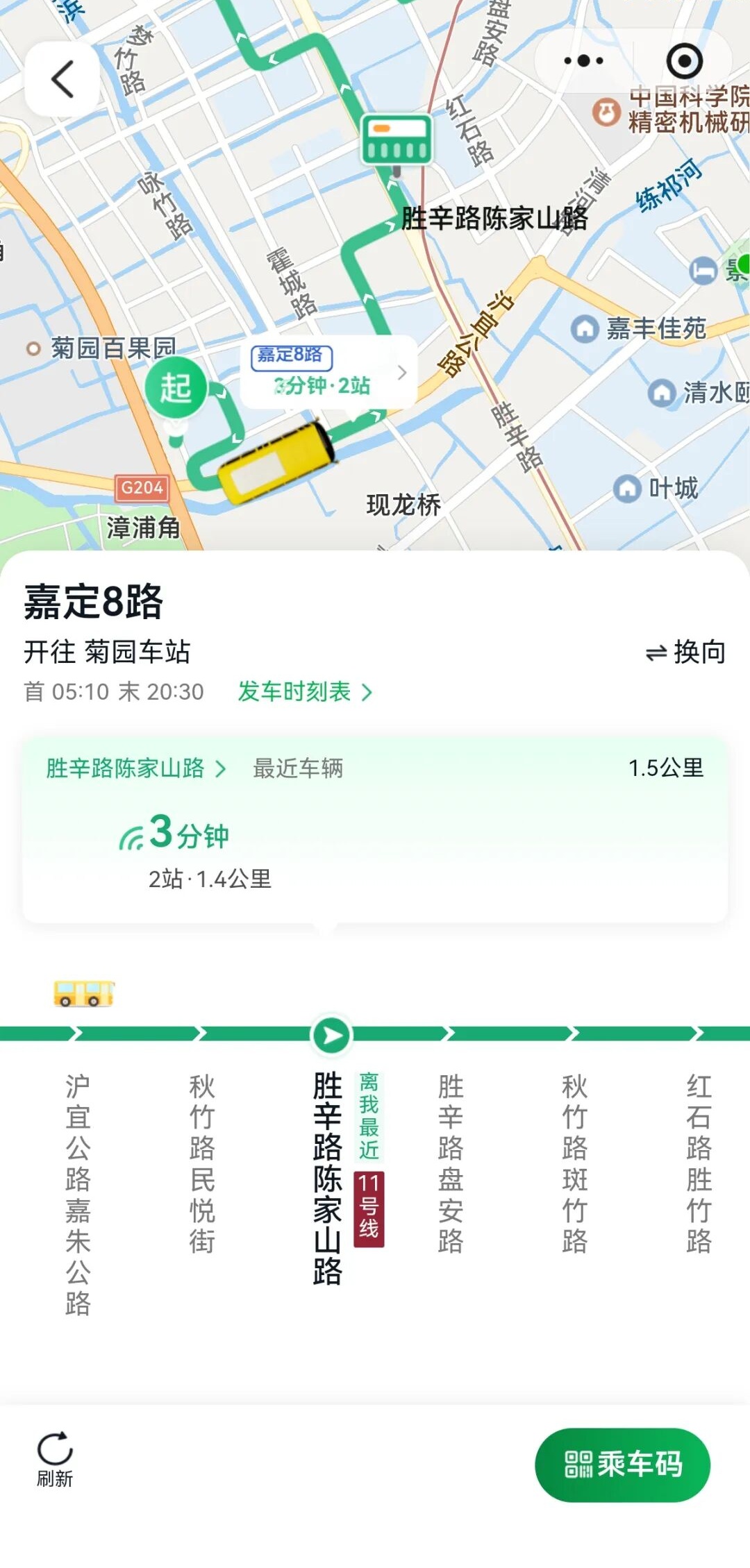
Task: Open the 发车时刻表 timetable link
Action: pos(305,691)
